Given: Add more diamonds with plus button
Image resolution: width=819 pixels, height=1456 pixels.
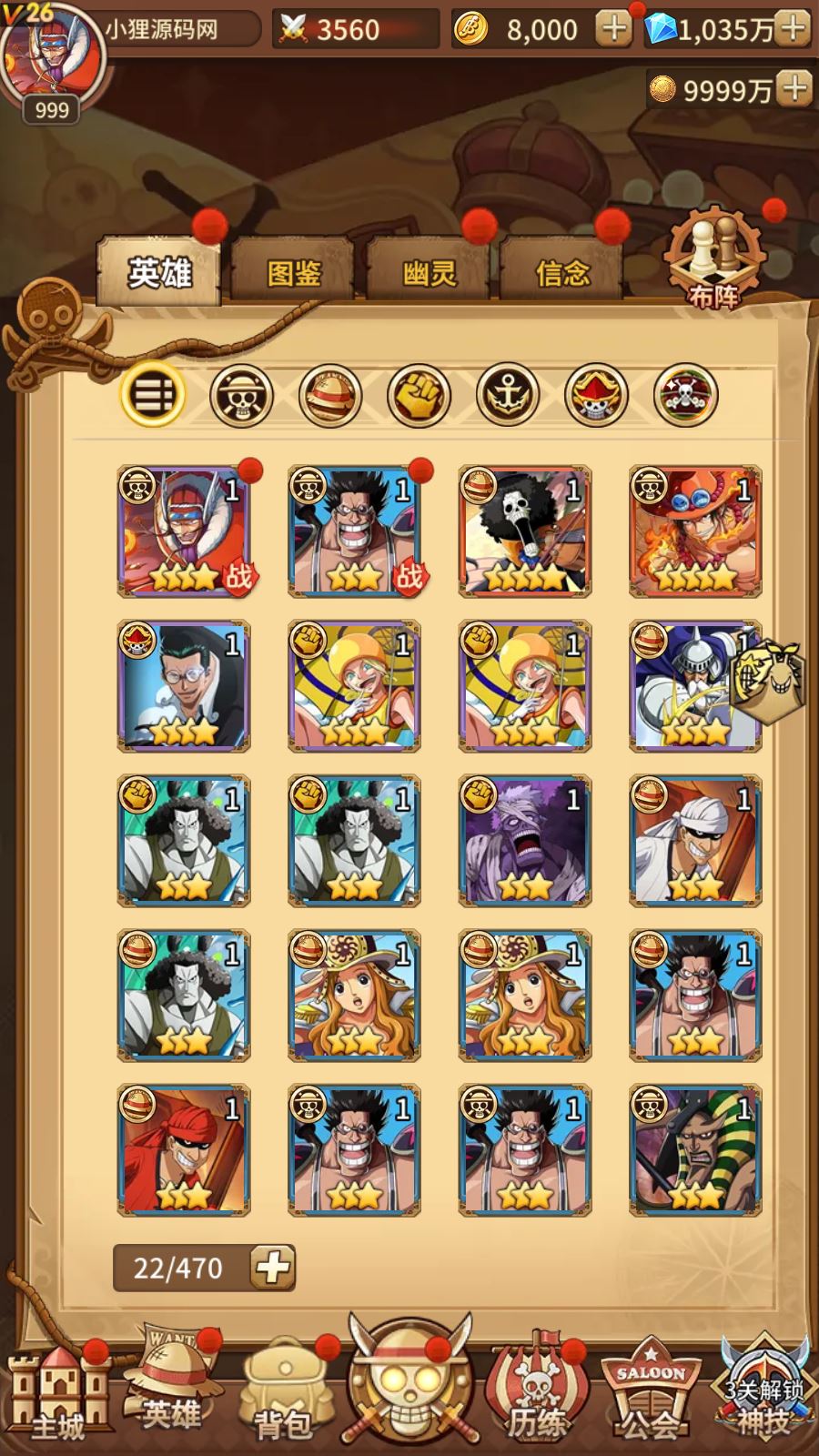Looking at the screenshot, I should tap(794, 29).
